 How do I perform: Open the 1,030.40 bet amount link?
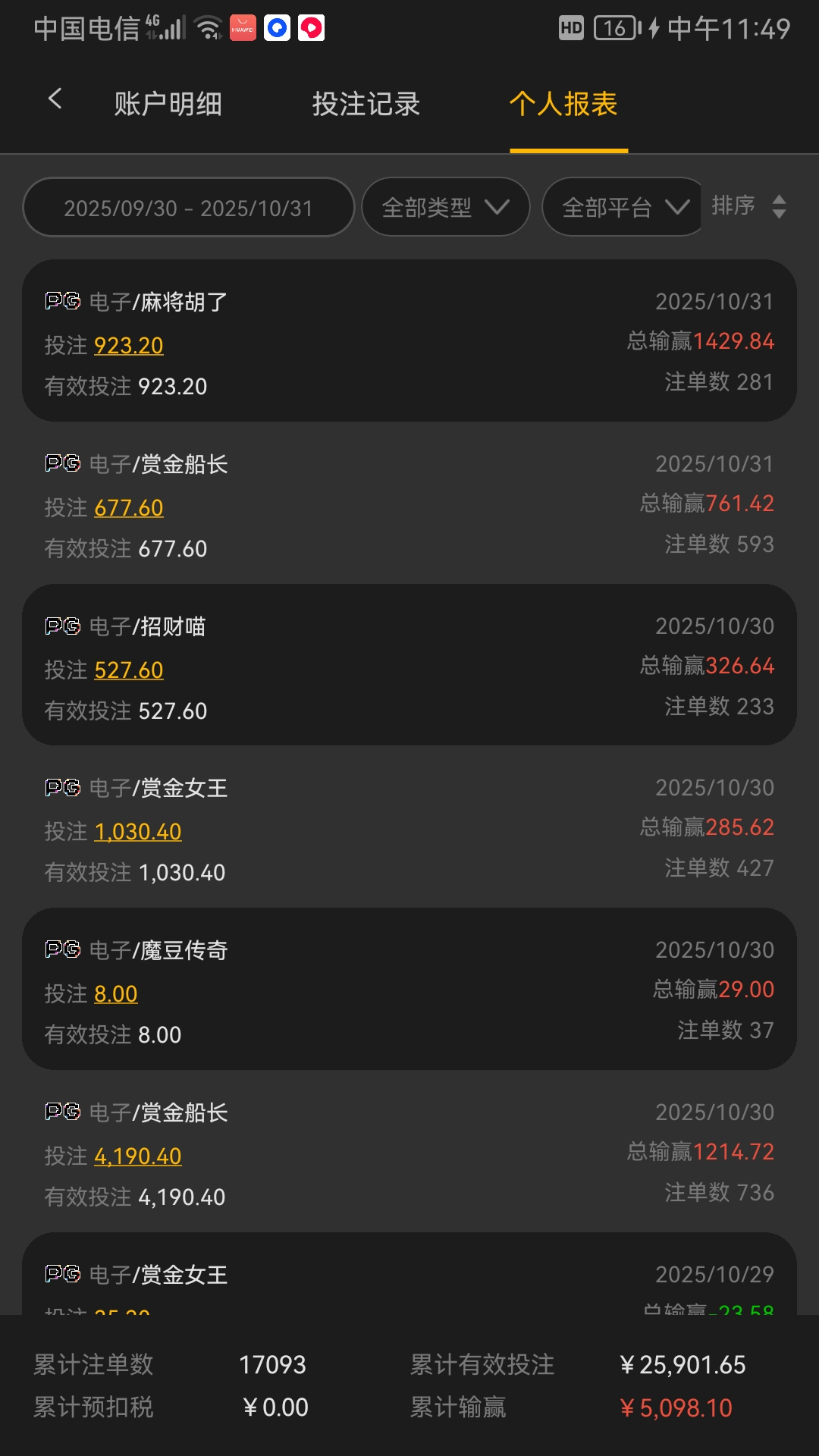point(138,832)
